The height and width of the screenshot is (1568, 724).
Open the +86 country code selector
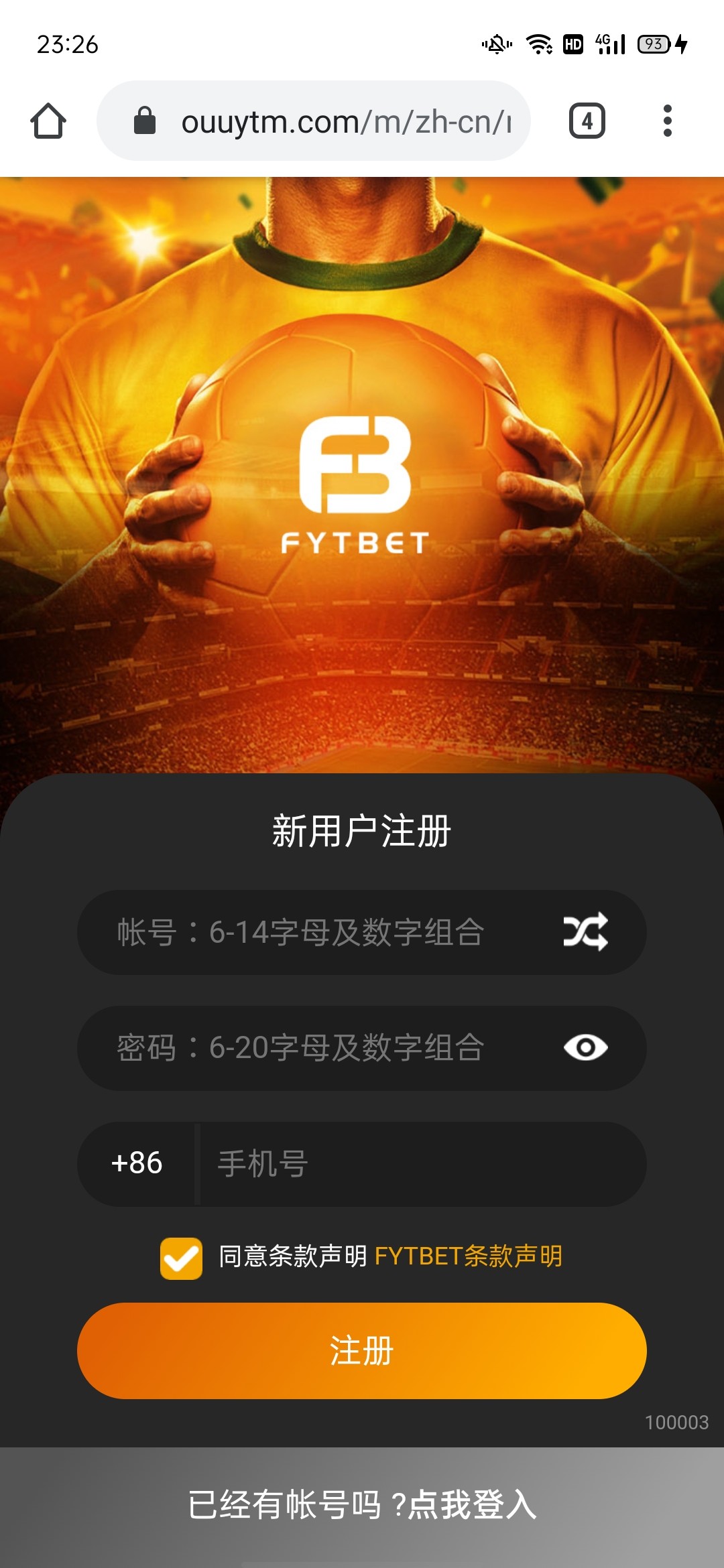[x=137, y=1164]
